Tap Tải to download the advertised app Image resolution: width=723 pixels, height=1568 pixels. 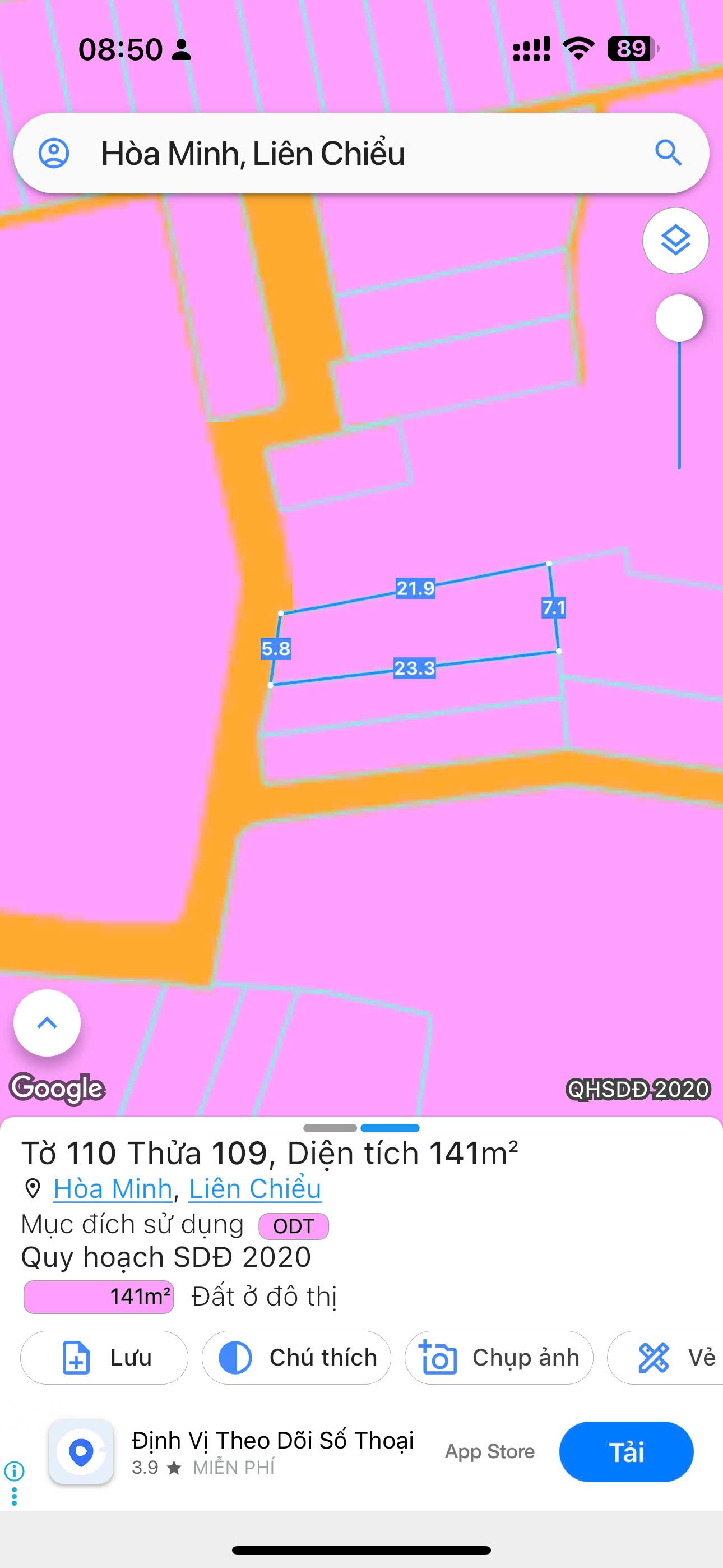pos(625,1452)
